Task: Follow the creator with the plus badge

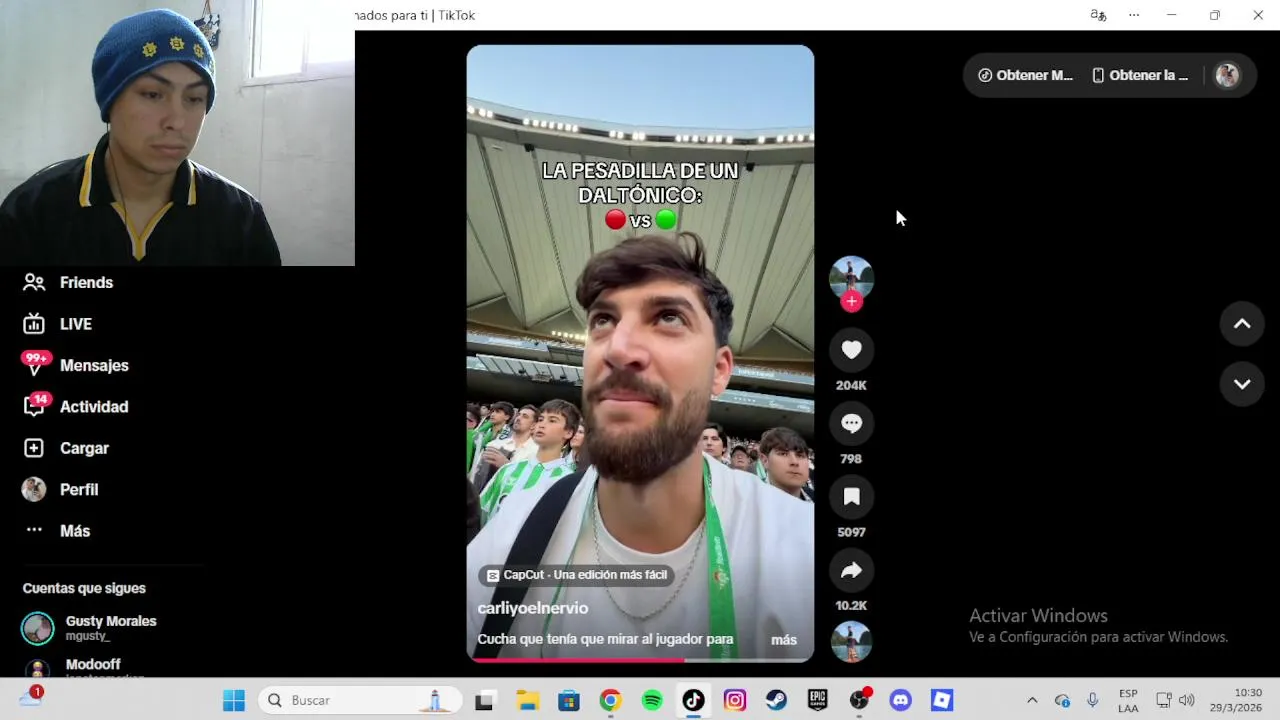Action: point(851,301)
